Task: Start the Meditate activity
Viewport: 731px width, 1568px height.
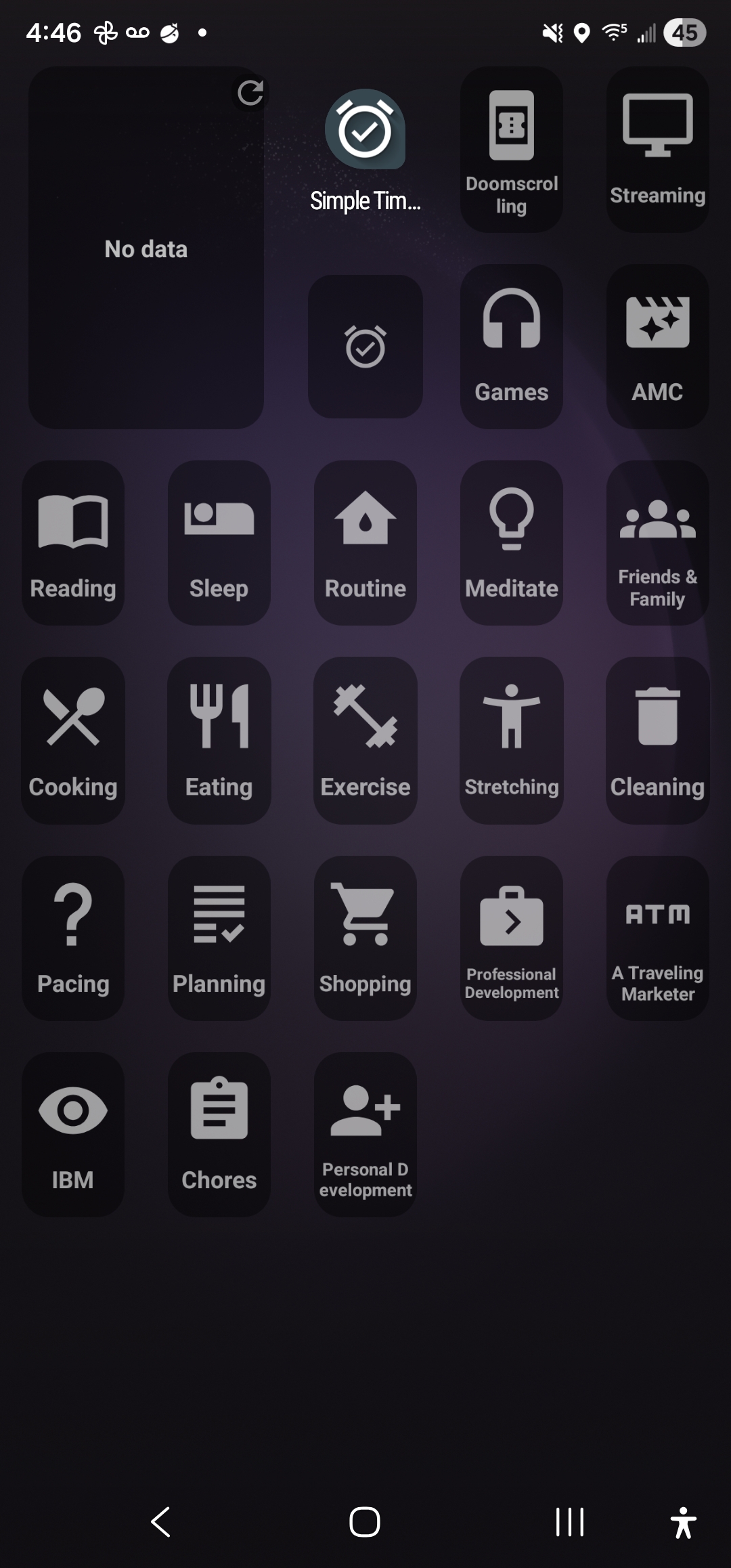Action: [x=512, y=542]
